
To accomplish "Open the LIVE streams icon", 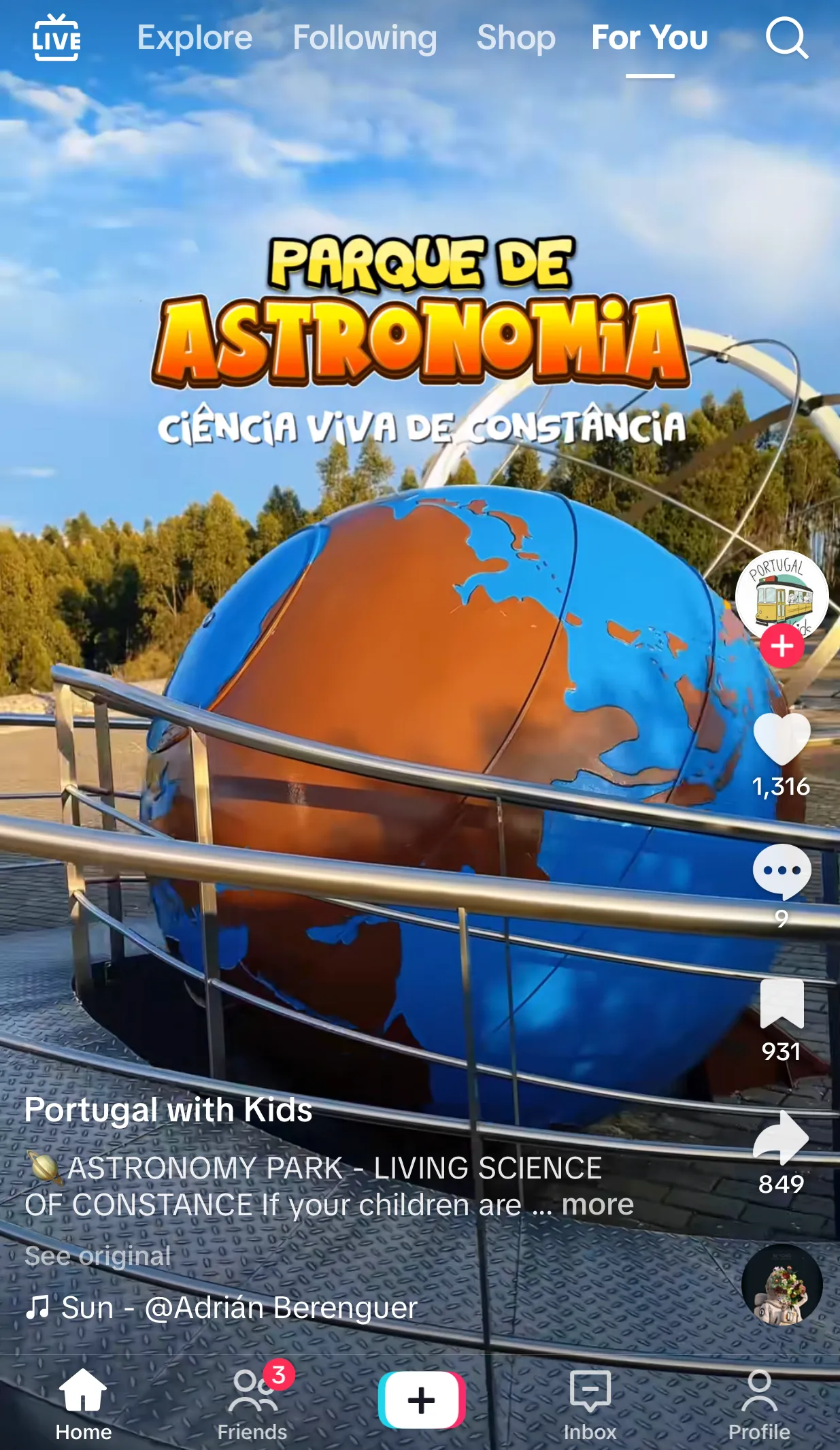I will tap(57, 38).
